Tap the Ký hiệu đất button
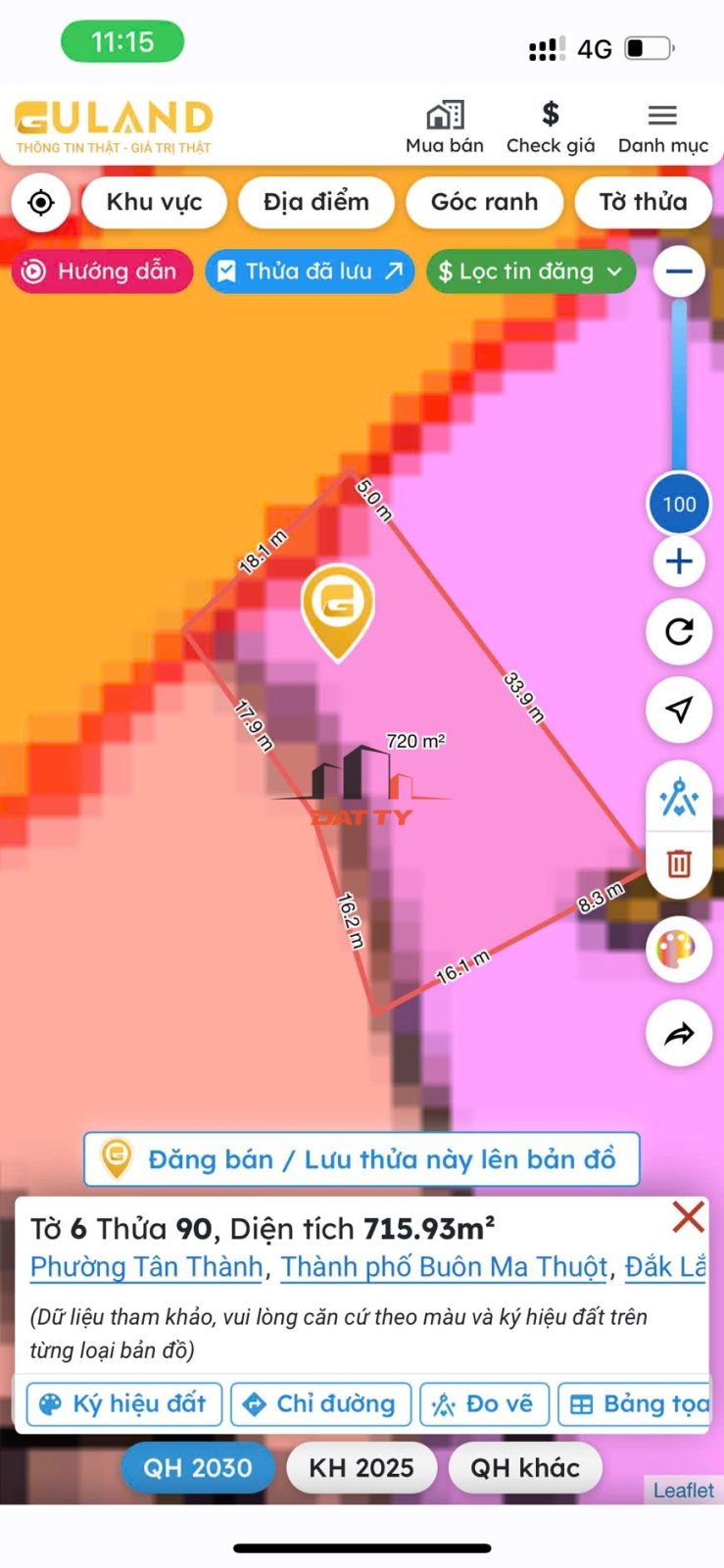724x1568 pixels. (x=123, y=1404)
